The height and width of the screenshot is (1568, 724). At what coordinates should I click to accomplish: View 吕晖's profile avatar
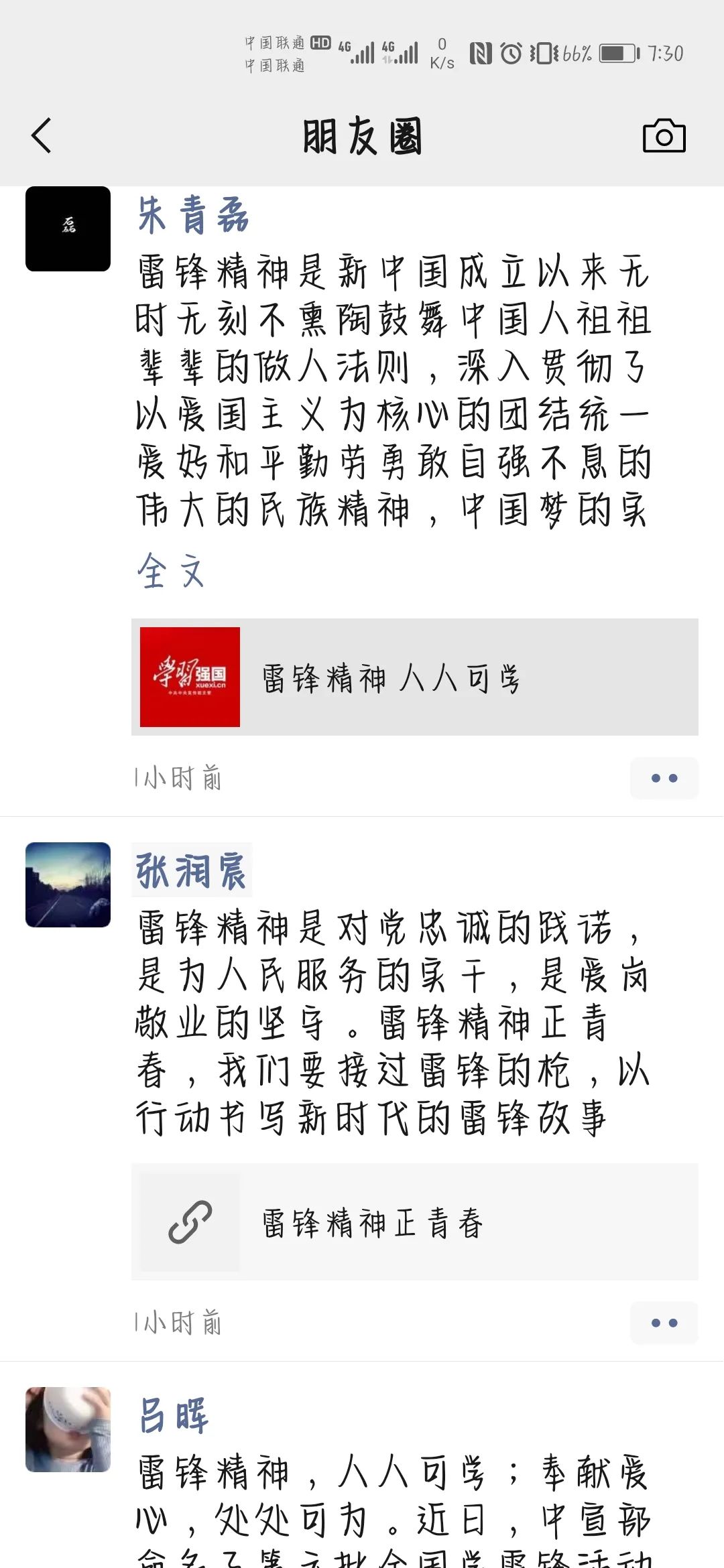click(x=68, y=1429)
